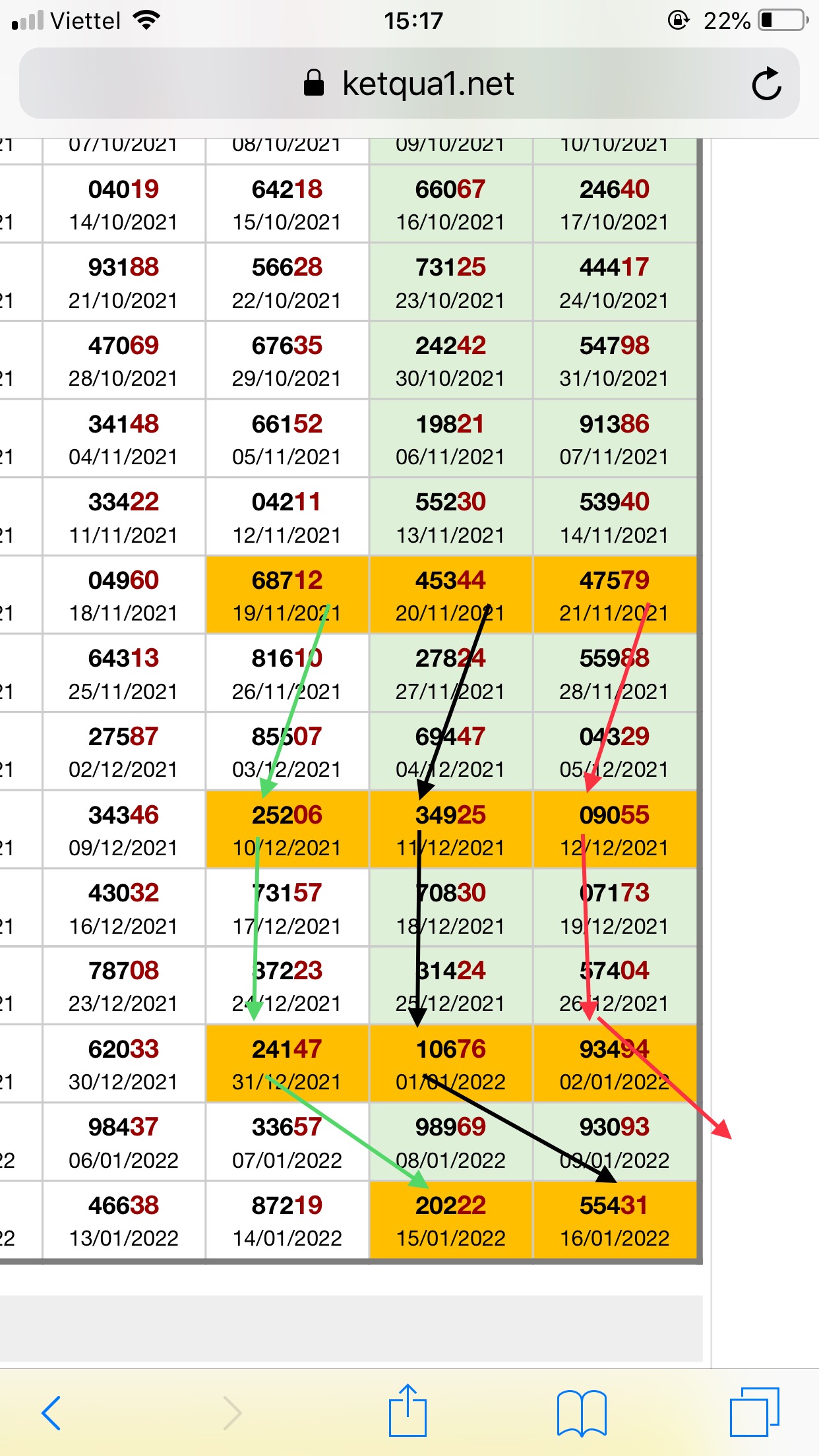Reload the ketqua1.net page

click(766, 84)
